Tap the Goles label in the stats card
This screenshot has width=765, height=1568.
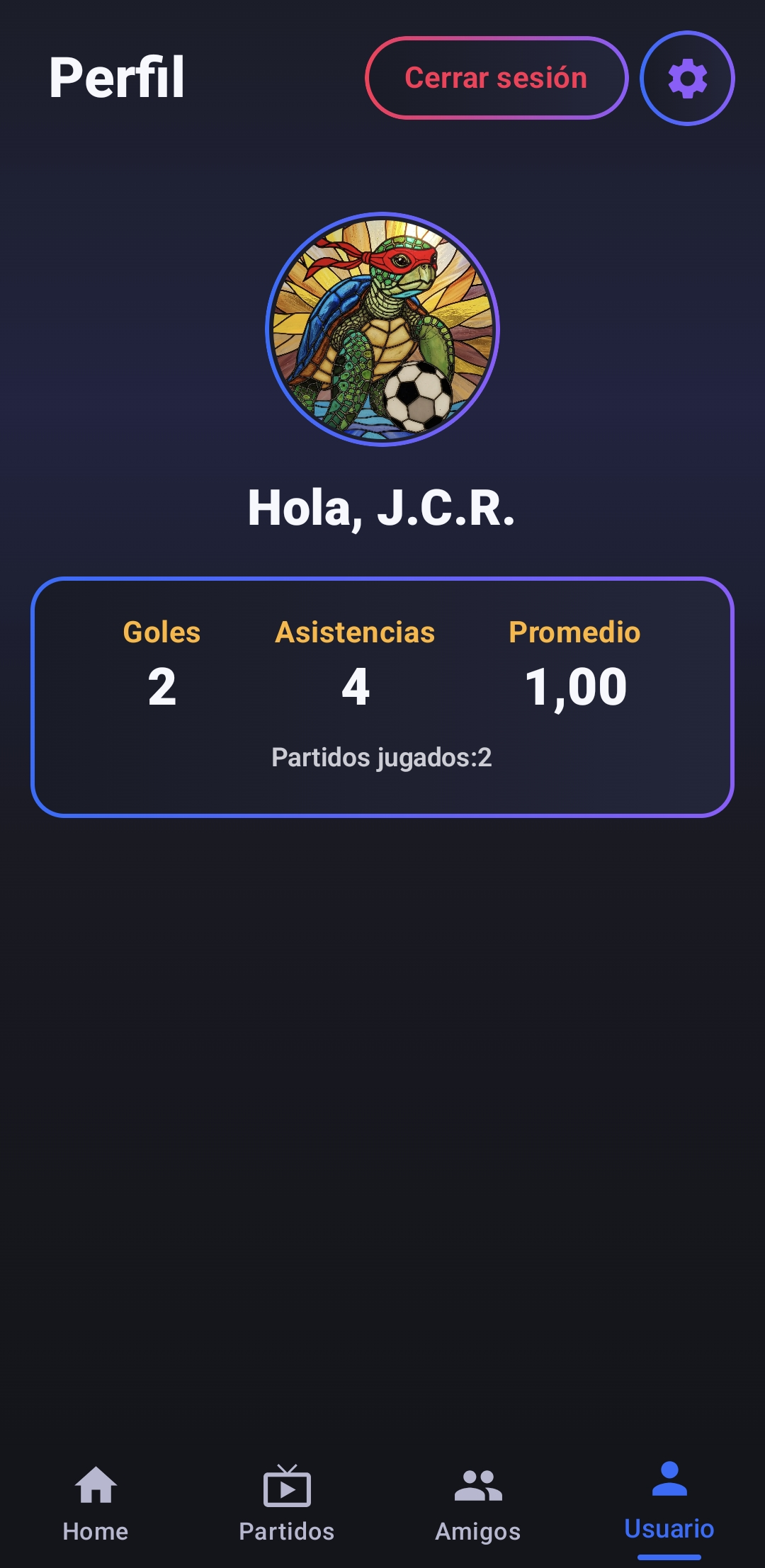point(162,632)
